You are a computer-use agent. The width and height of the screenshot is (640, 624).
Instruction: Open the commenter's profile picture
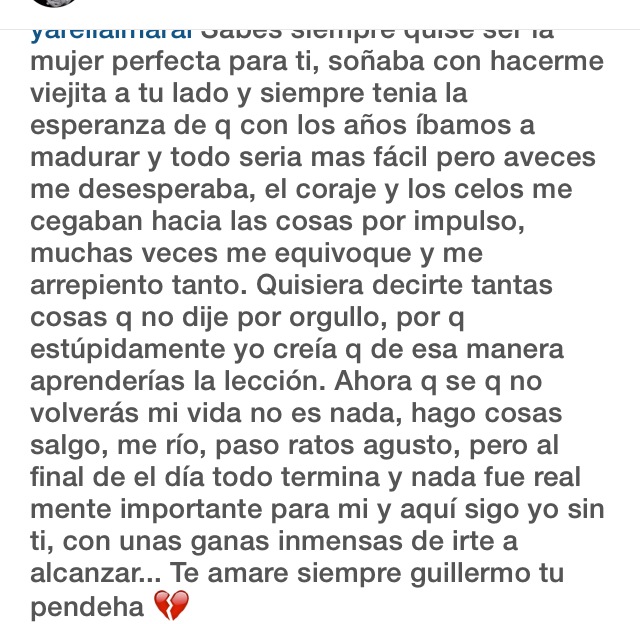[56, 4]
